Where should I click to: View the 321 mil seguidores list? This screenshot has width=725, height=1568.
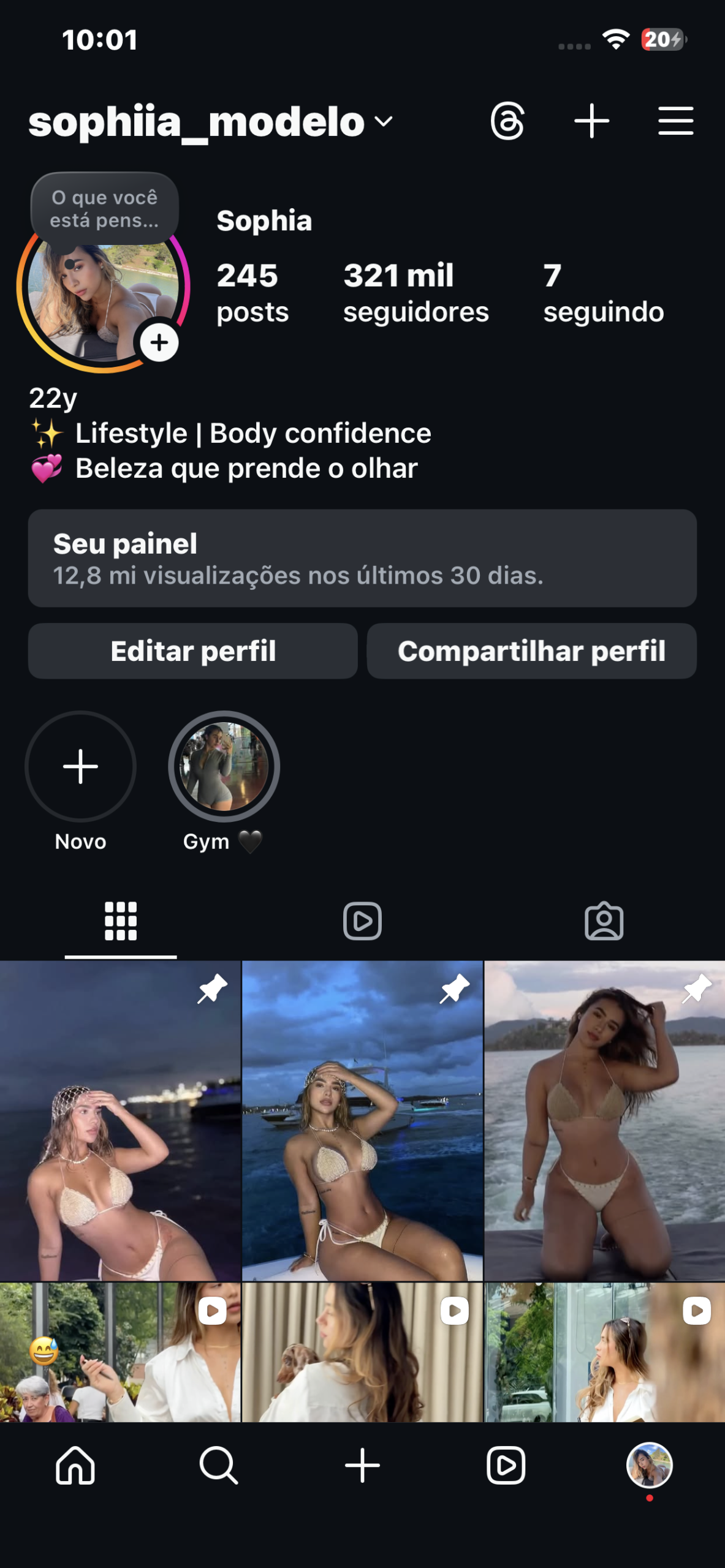[416, 293]
